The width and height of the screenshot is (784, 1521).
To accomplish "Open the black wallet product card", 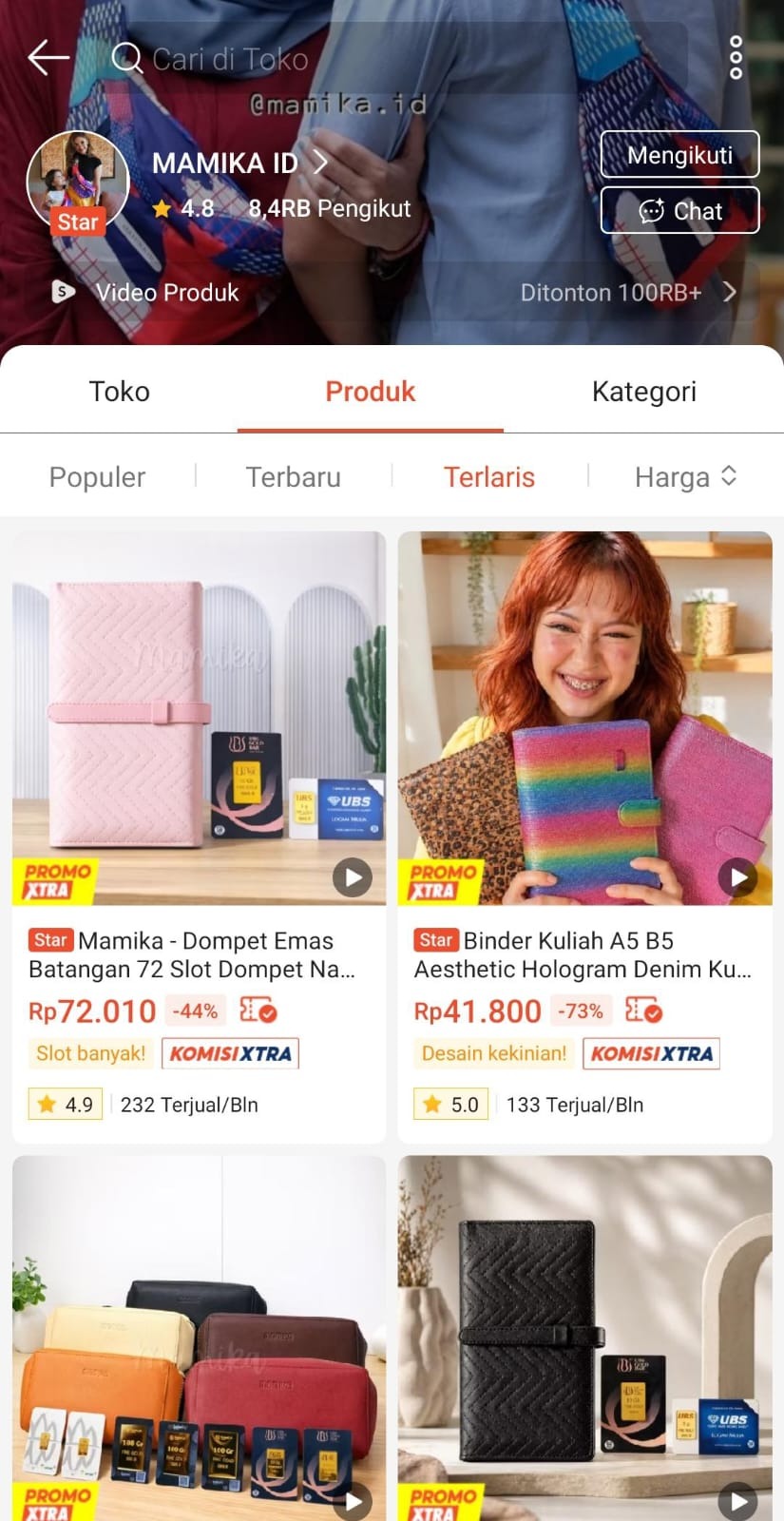I will click(x=584, y=1338).
